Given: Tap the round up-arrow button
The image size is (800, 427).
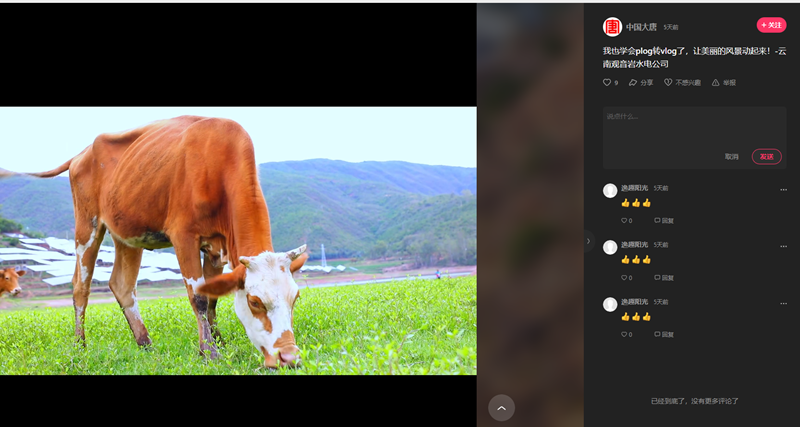Looking at the screenshot, I should pyautogui.click(x=501, y=407).
